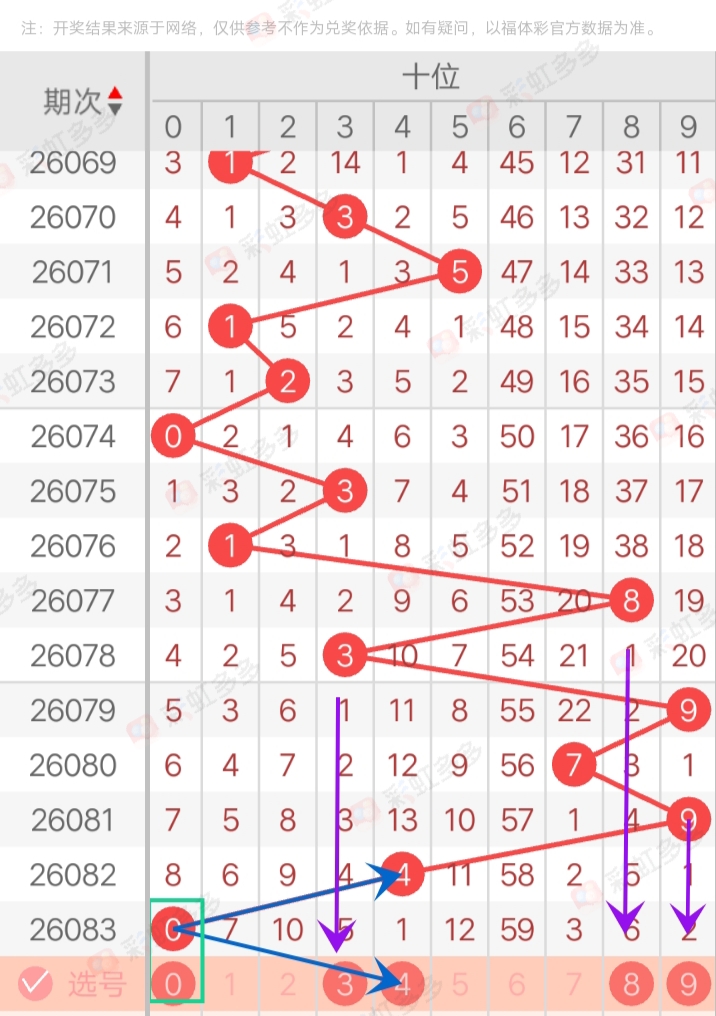The height and width of the screenshot is (1016, 716).
Task: Deselect number 9 in the 选号 row
Action: [x=688, y=985]
